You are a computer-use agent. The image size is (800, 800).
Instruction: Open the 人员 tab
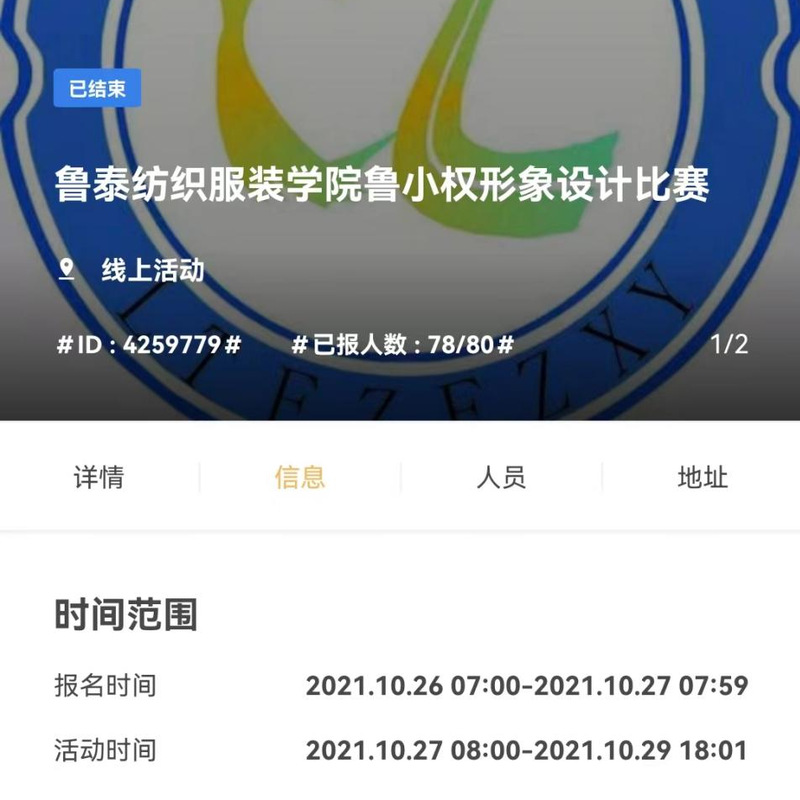(x=501, y=477)
